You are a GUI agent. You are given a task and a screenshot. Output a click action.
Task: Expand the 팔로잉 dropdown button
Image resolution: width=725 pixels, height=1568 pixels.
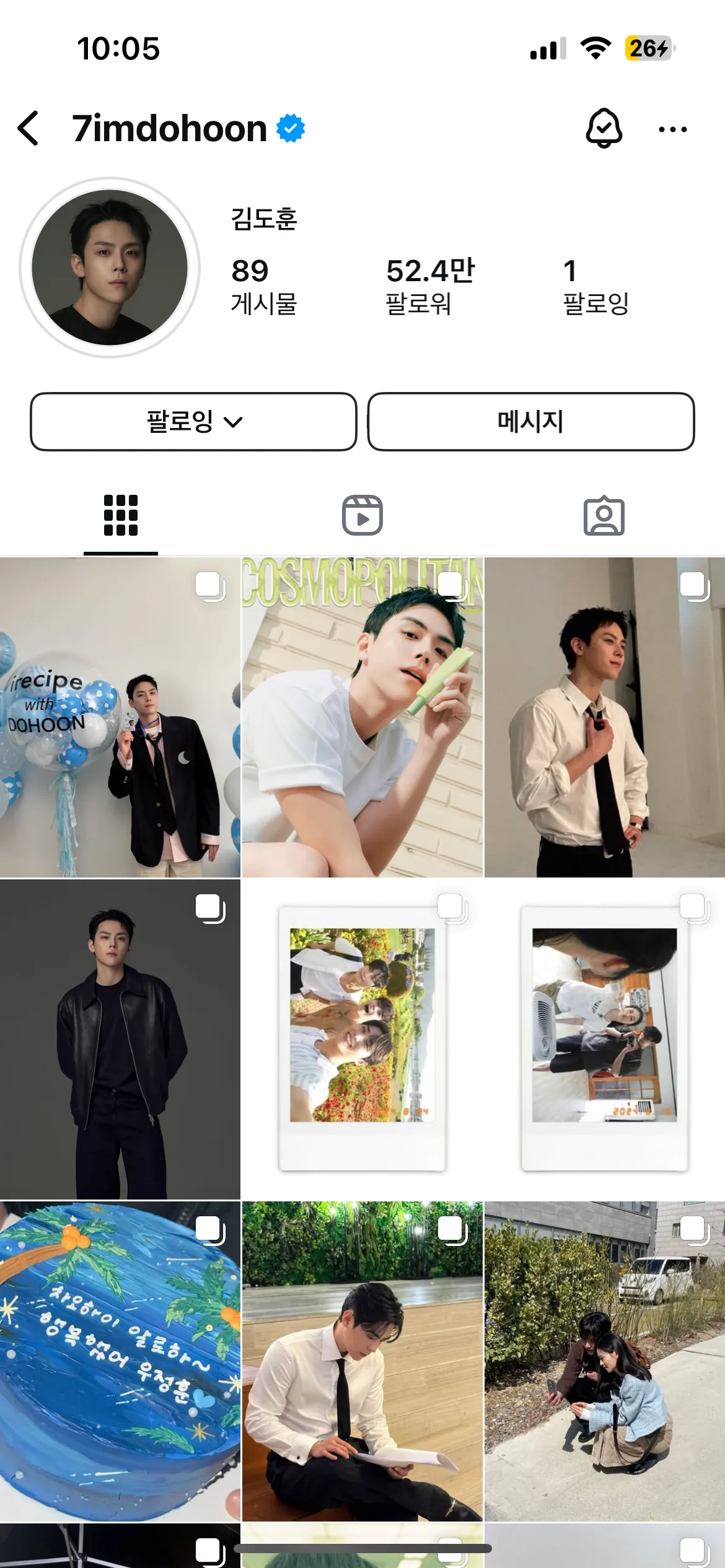pyautogui.click(x=193, y=422)
